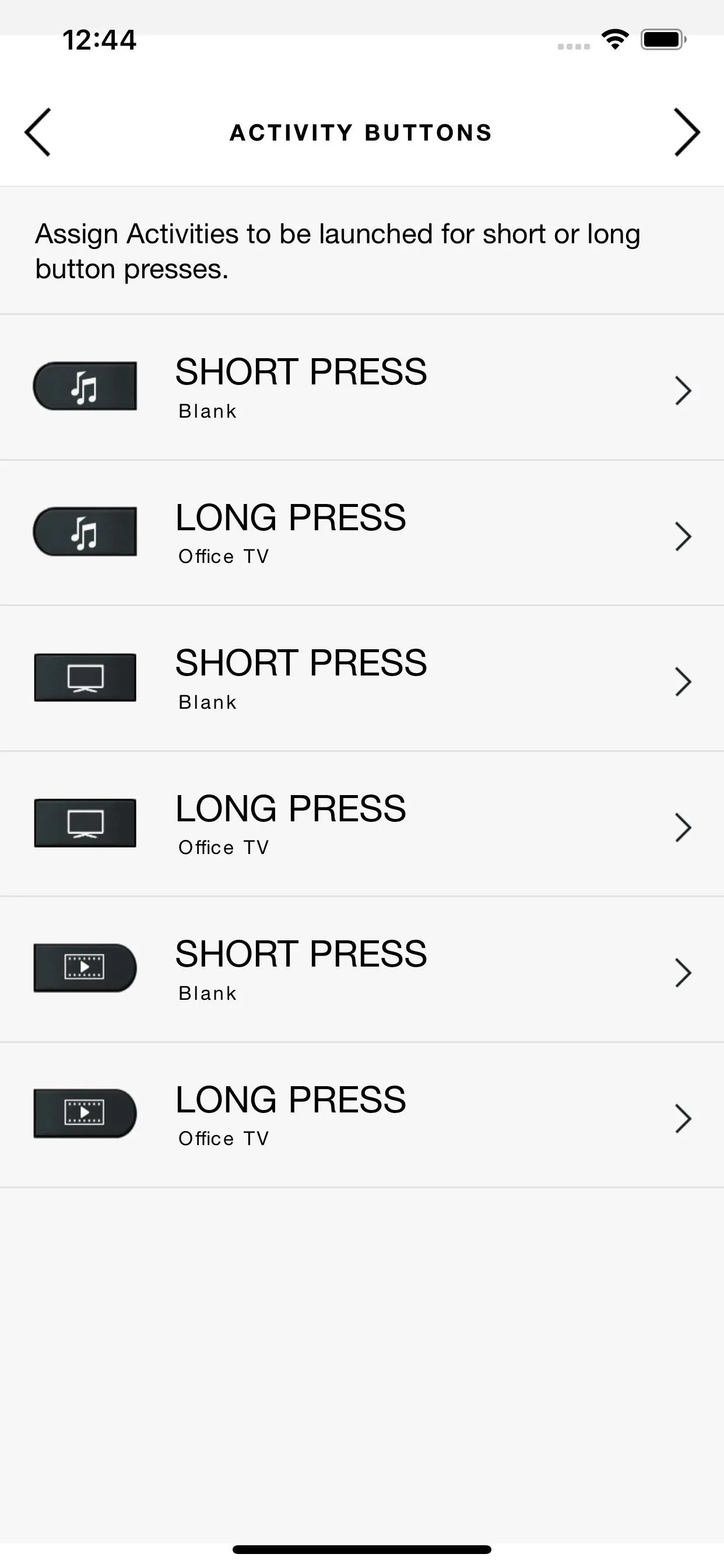Go to the next step with the right arrow

687,132
